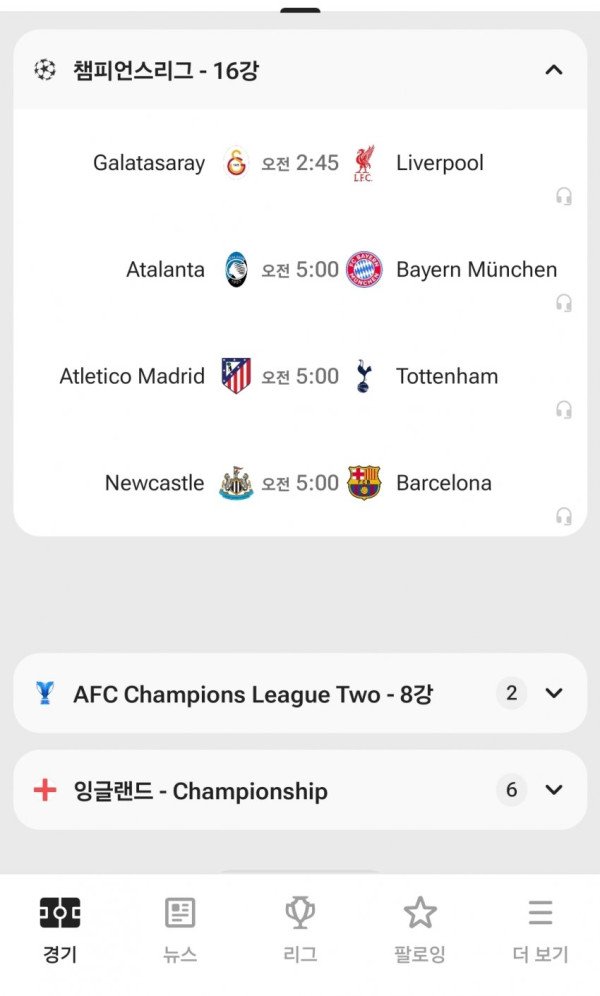Expand the AFC Champions League Two 8강 section

point(553,693)
